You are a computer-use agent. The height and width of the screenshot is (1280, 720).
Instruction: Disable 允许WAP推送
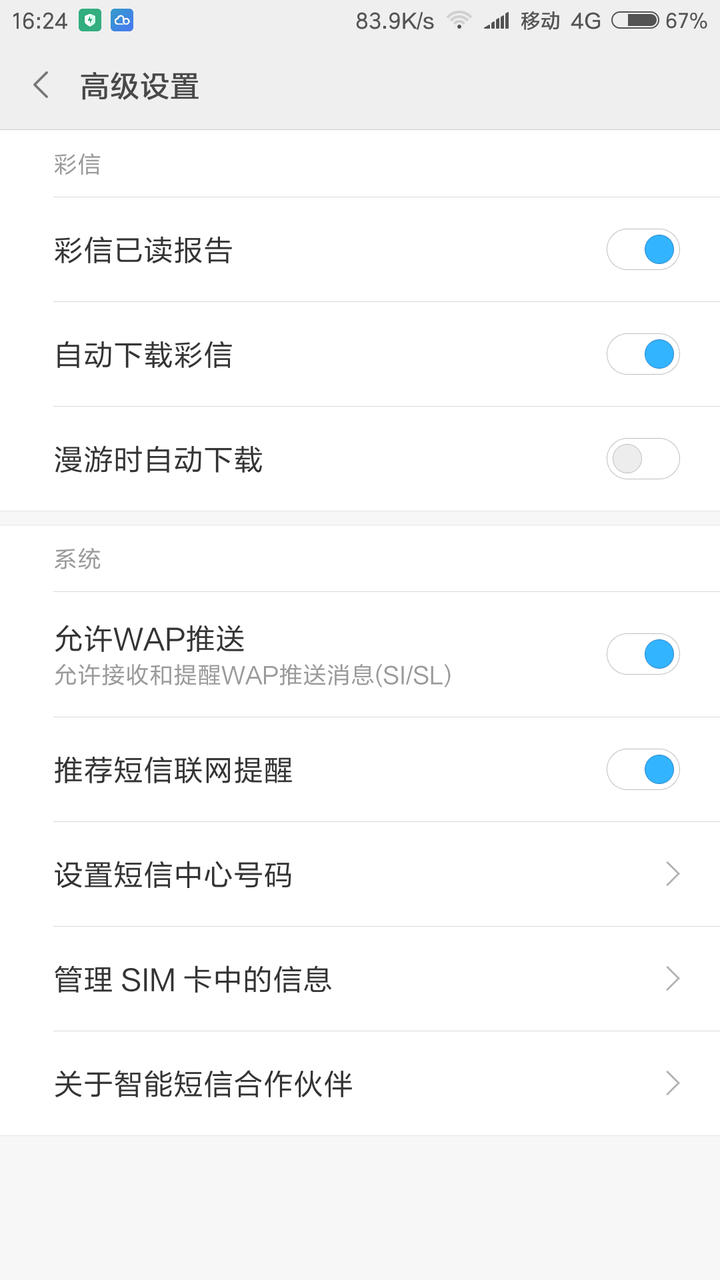click(643, 653)
